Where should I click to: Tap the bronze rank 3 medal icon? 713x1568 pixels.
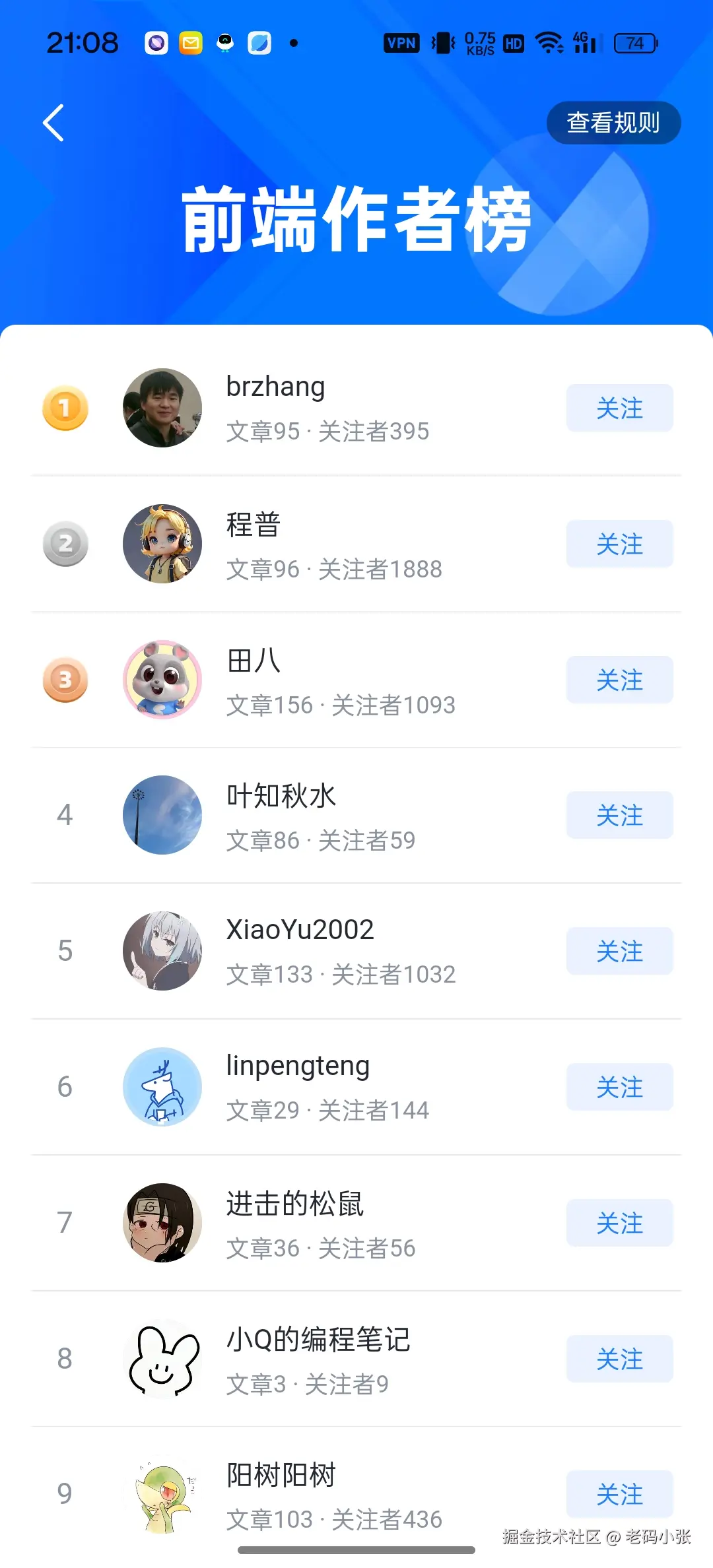pyautogui.click(x=65, y=680)
